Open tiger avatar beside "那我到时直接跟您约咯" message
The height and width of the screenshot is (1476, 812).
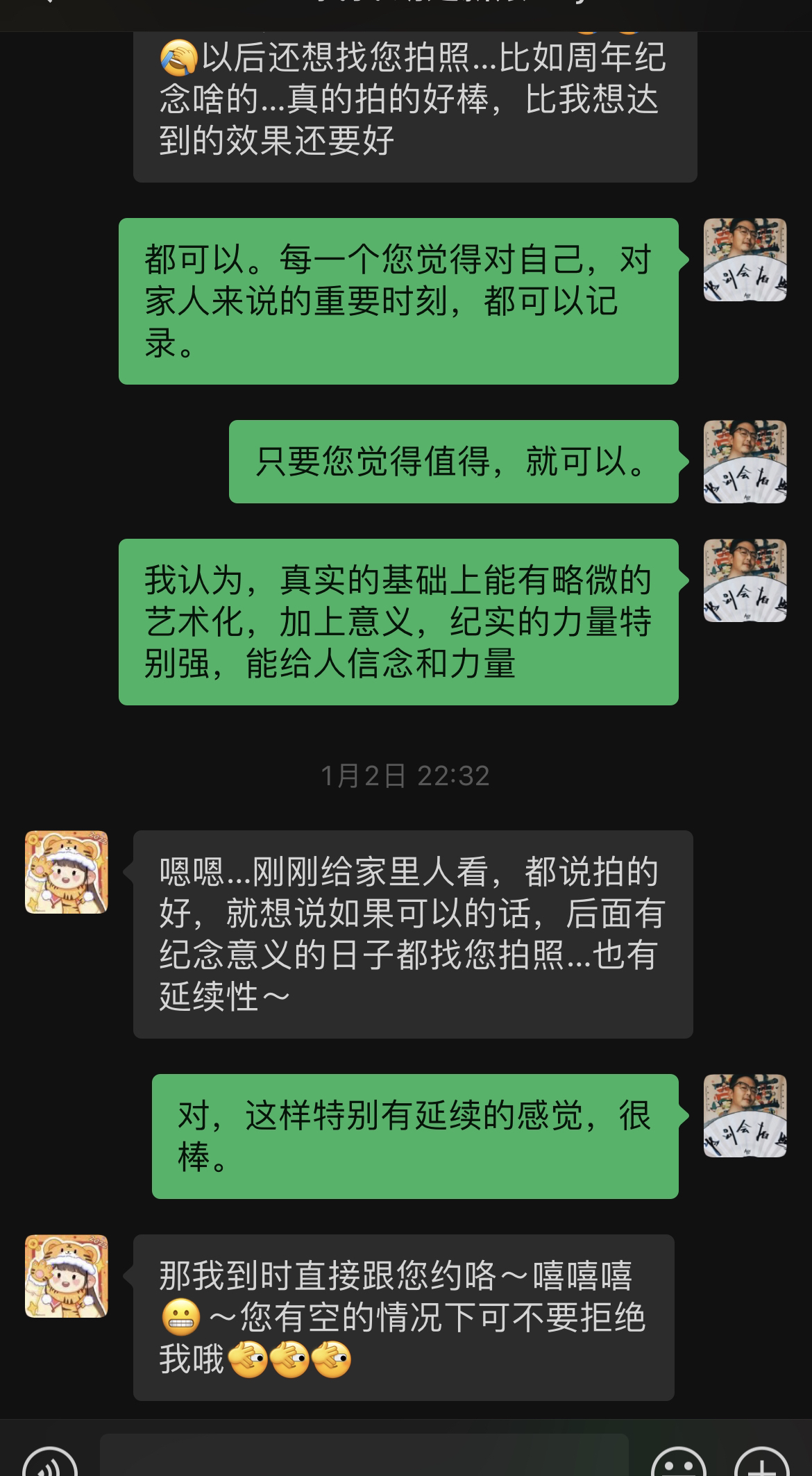pyautogui.click(x=67, y=1276)
